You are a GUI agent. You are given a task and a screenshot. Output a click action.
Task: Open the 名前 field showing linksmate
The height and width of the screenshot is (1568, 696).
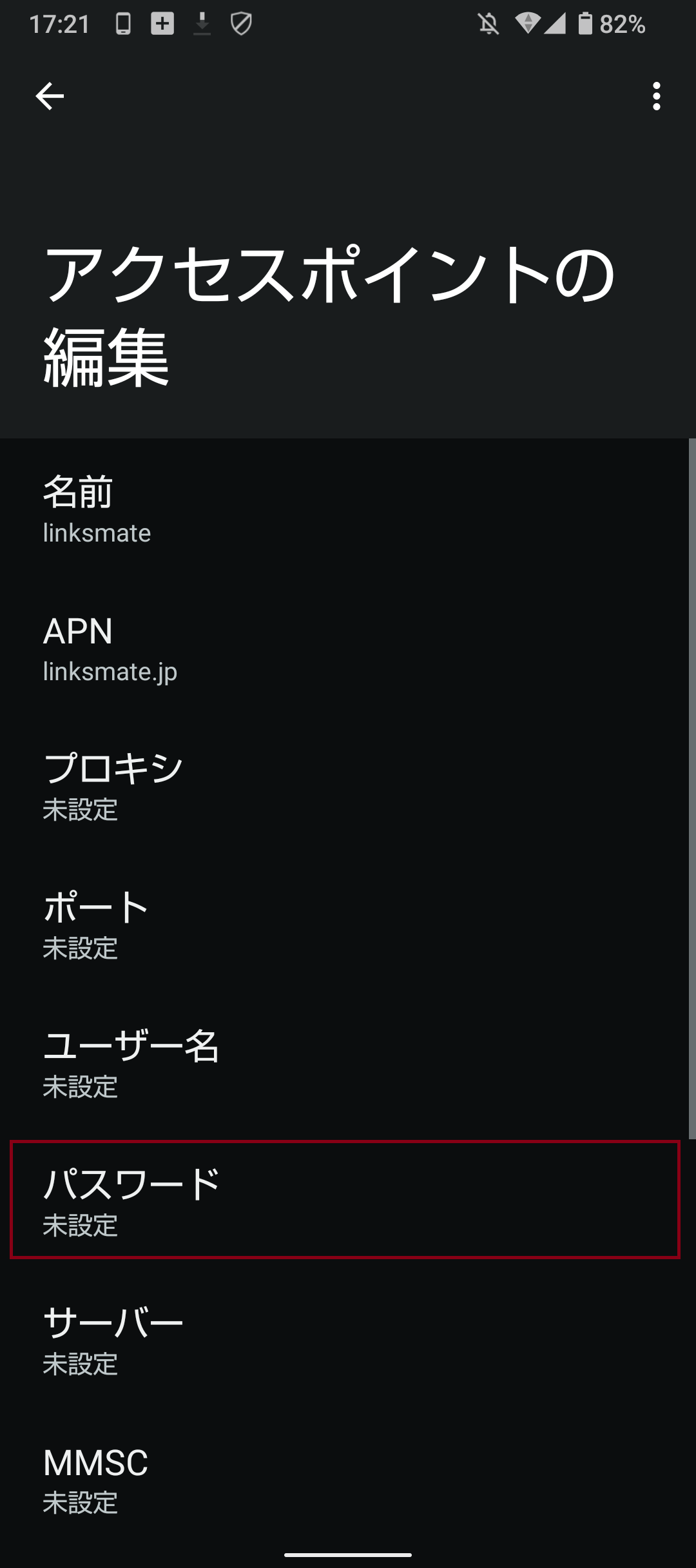348,509
